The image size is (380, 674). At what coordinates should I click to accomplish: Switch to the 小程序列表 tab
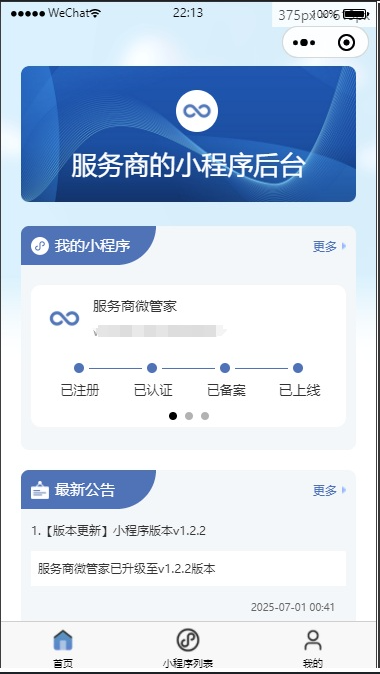(x=188, y=648)
